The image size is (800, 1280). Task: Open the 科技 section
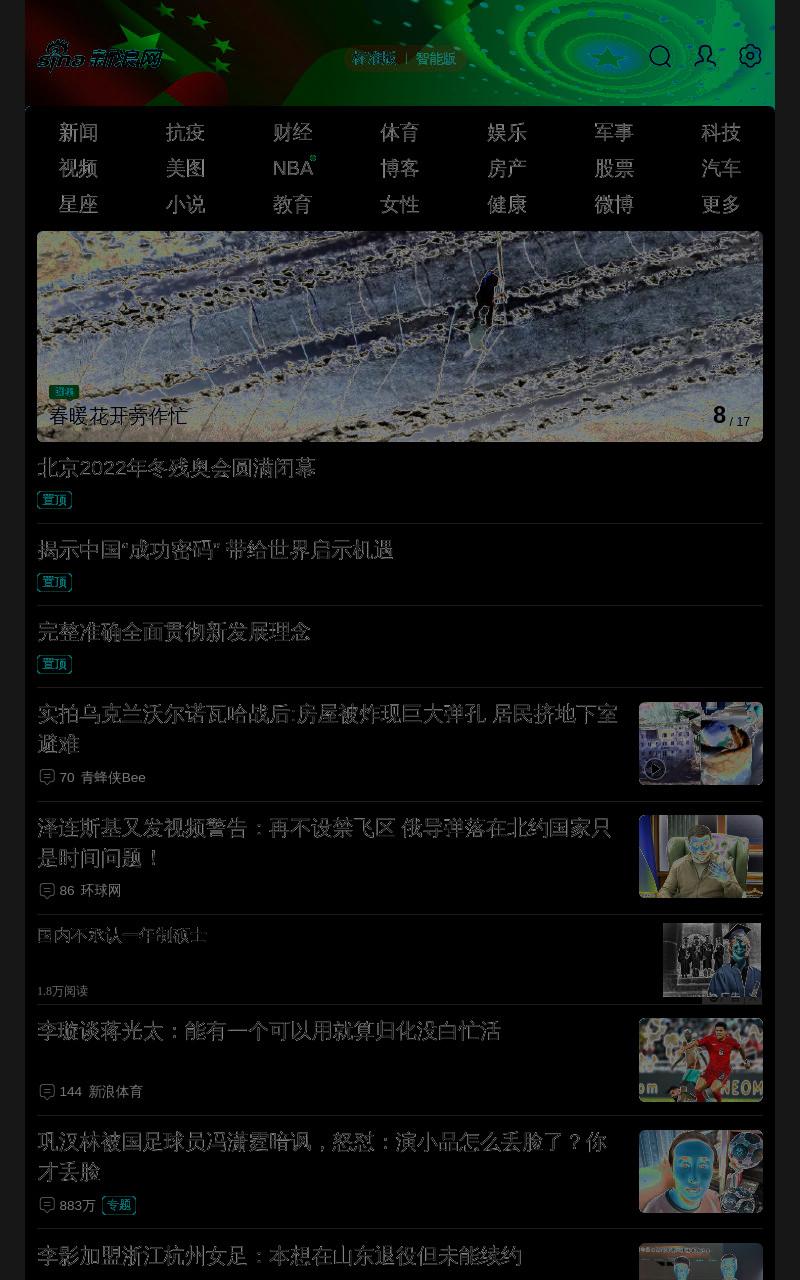(x=720, y=132)
